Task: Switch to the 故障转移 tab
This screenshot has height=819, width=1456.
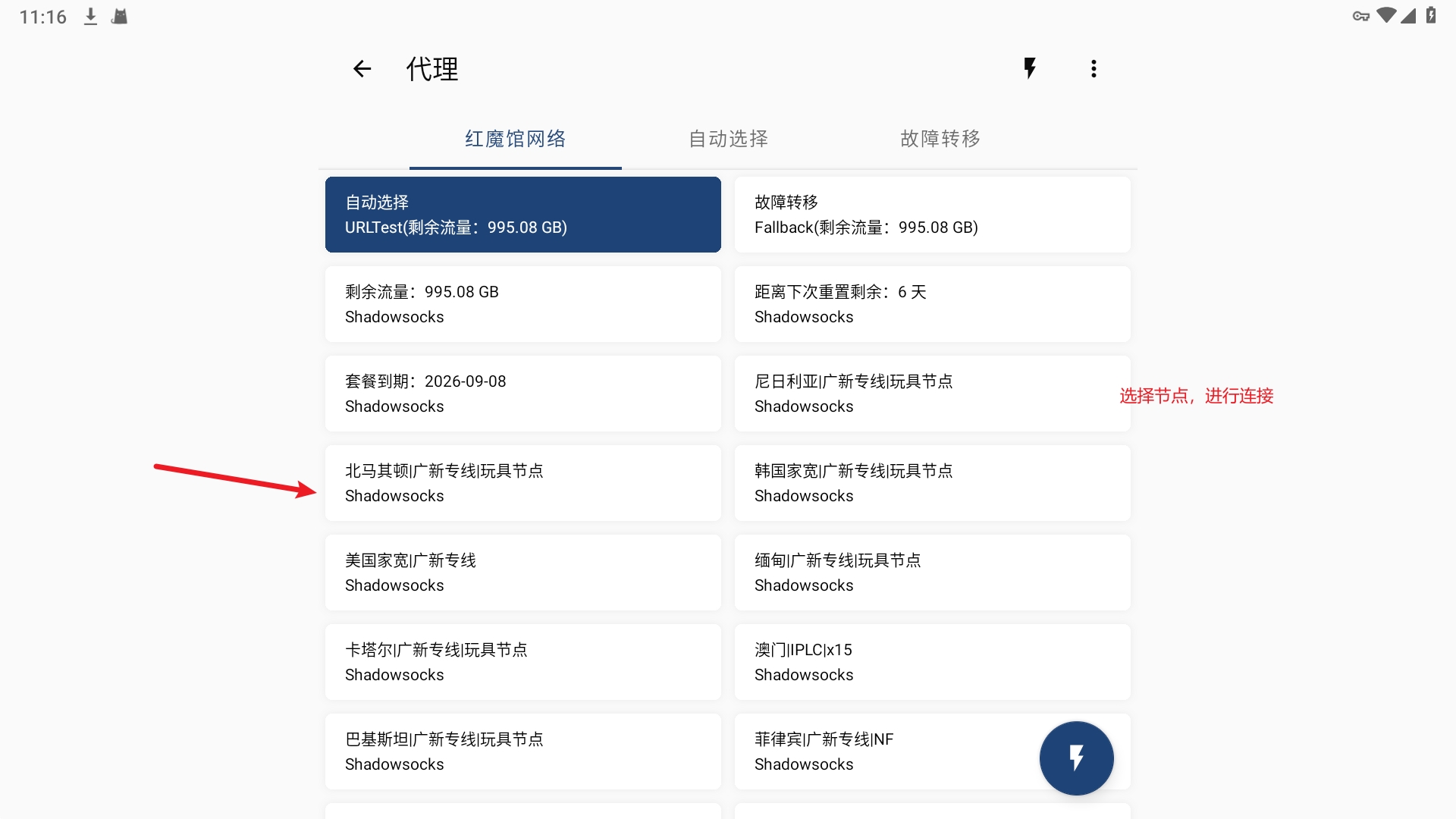Action: coord(940,139)
